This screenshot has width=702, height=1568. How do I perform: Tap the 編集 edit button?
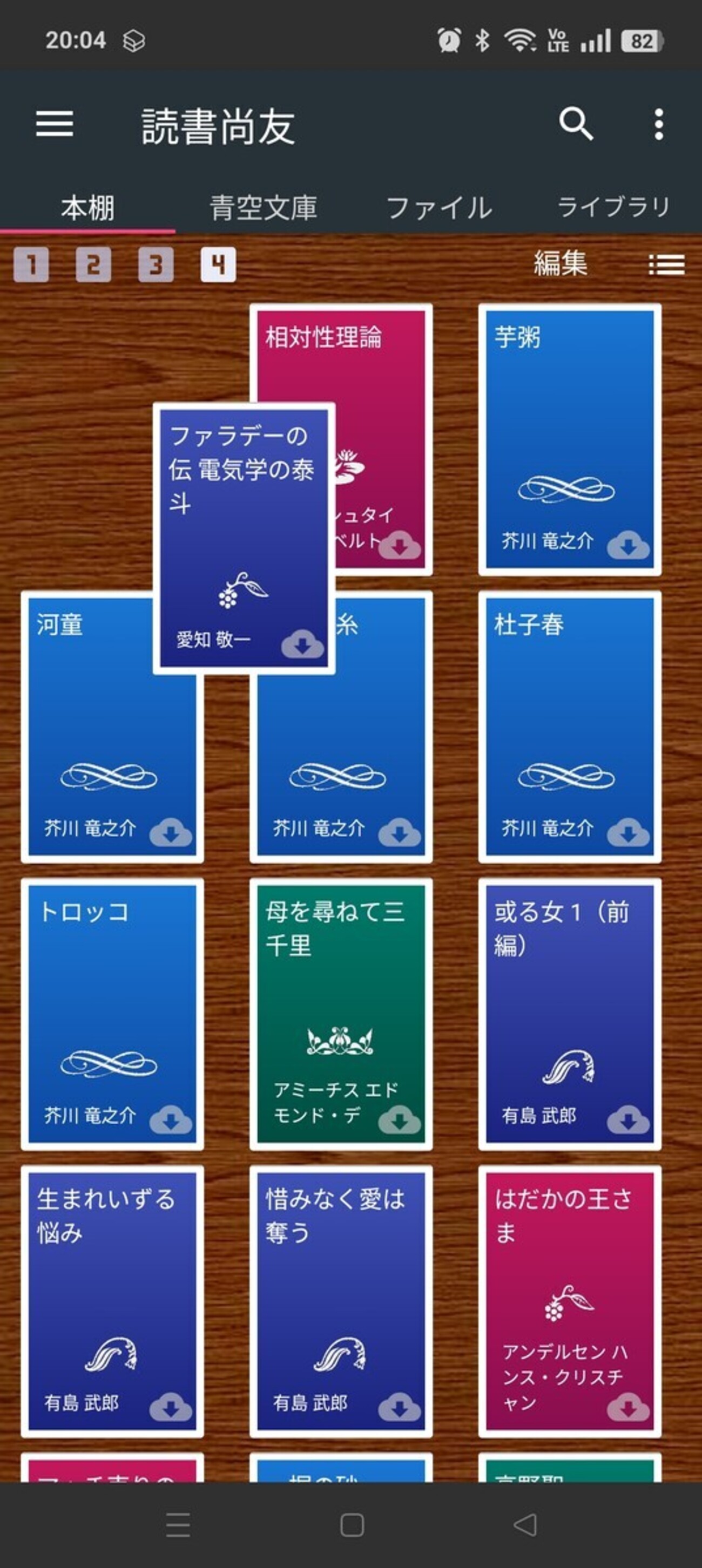point(560,263)
